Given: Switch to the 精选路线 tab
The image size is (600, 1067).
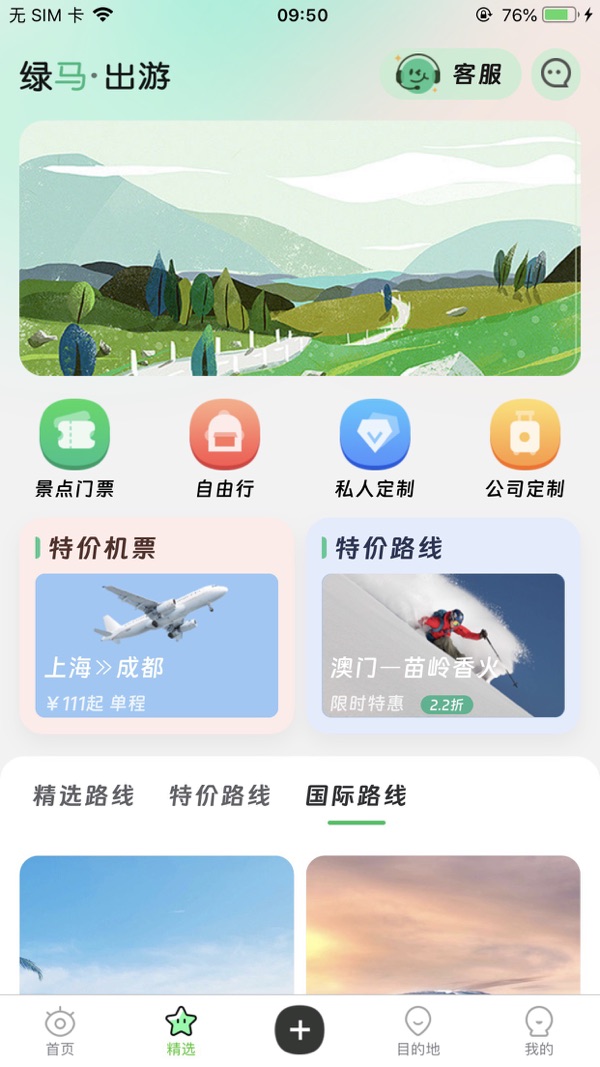Looking at the screenshot, I should pyautogui.click(x=84, y=795).
